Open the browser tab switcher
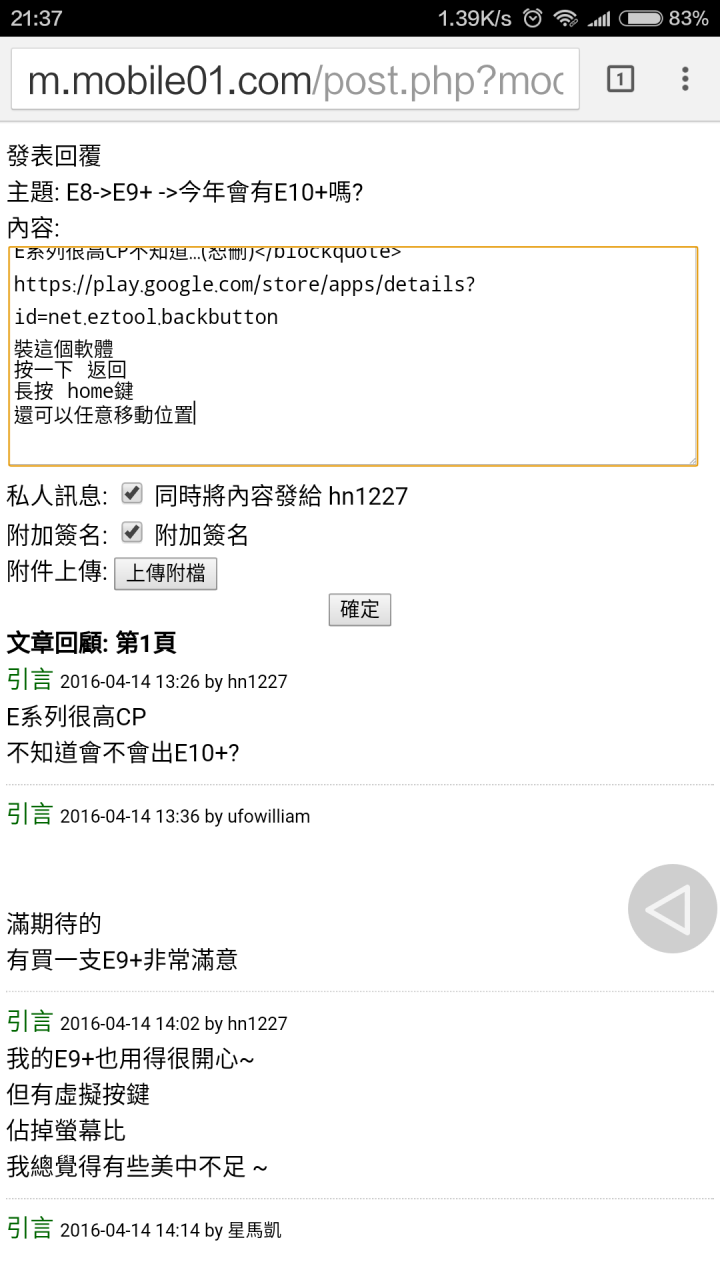The image size is (720, 1280). point(620,79)
